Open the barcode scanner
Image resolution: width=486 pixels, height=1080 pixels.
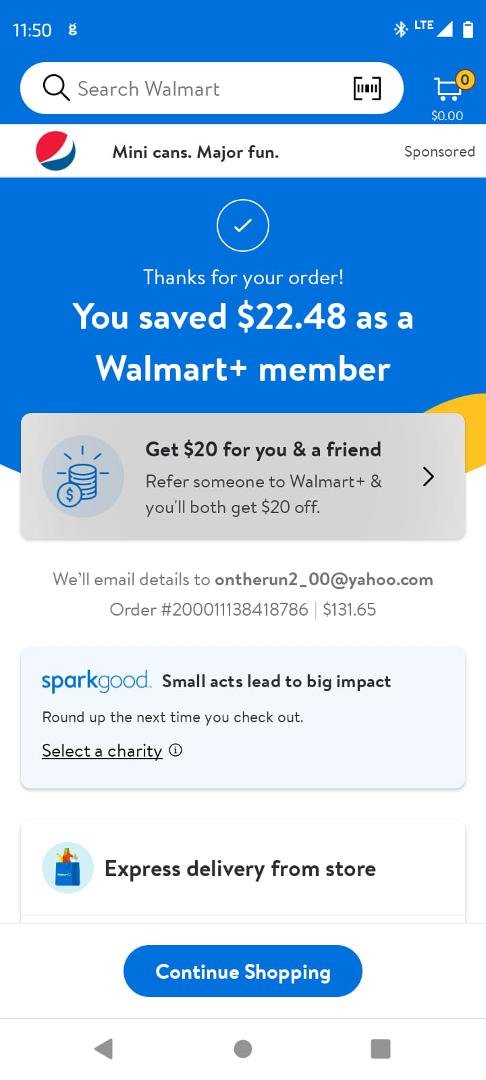367,88
